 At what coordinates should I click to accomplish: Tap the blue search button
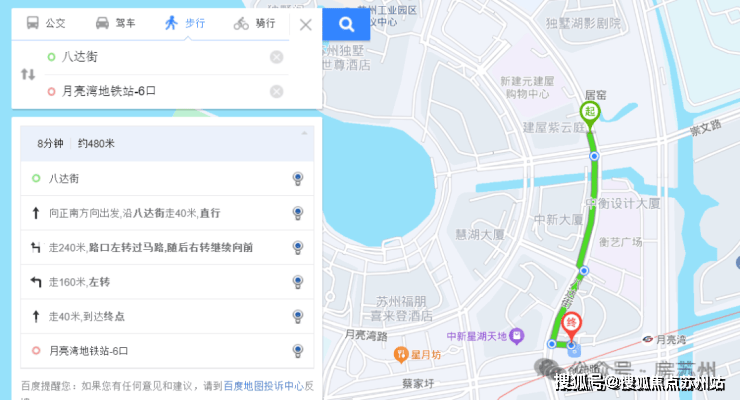click(346, 24)
